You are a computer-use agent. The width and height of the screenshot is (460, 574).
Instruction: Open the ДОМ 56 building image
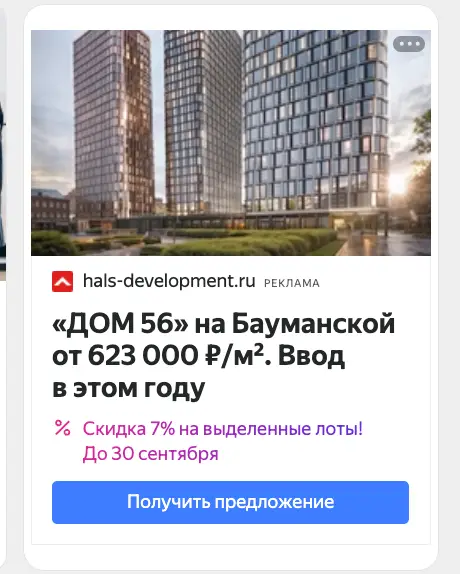tap(231, 143)
